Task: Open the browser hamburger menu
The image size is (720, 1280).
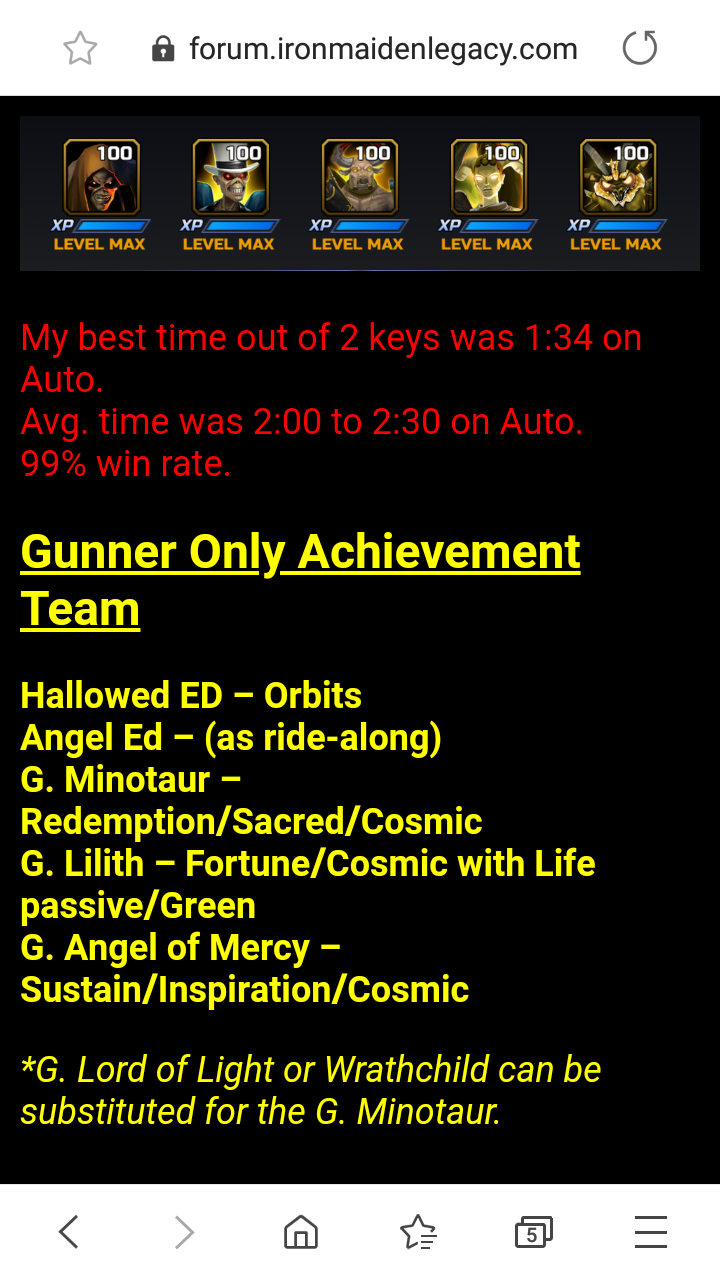Action: (x=651, y=1232)
